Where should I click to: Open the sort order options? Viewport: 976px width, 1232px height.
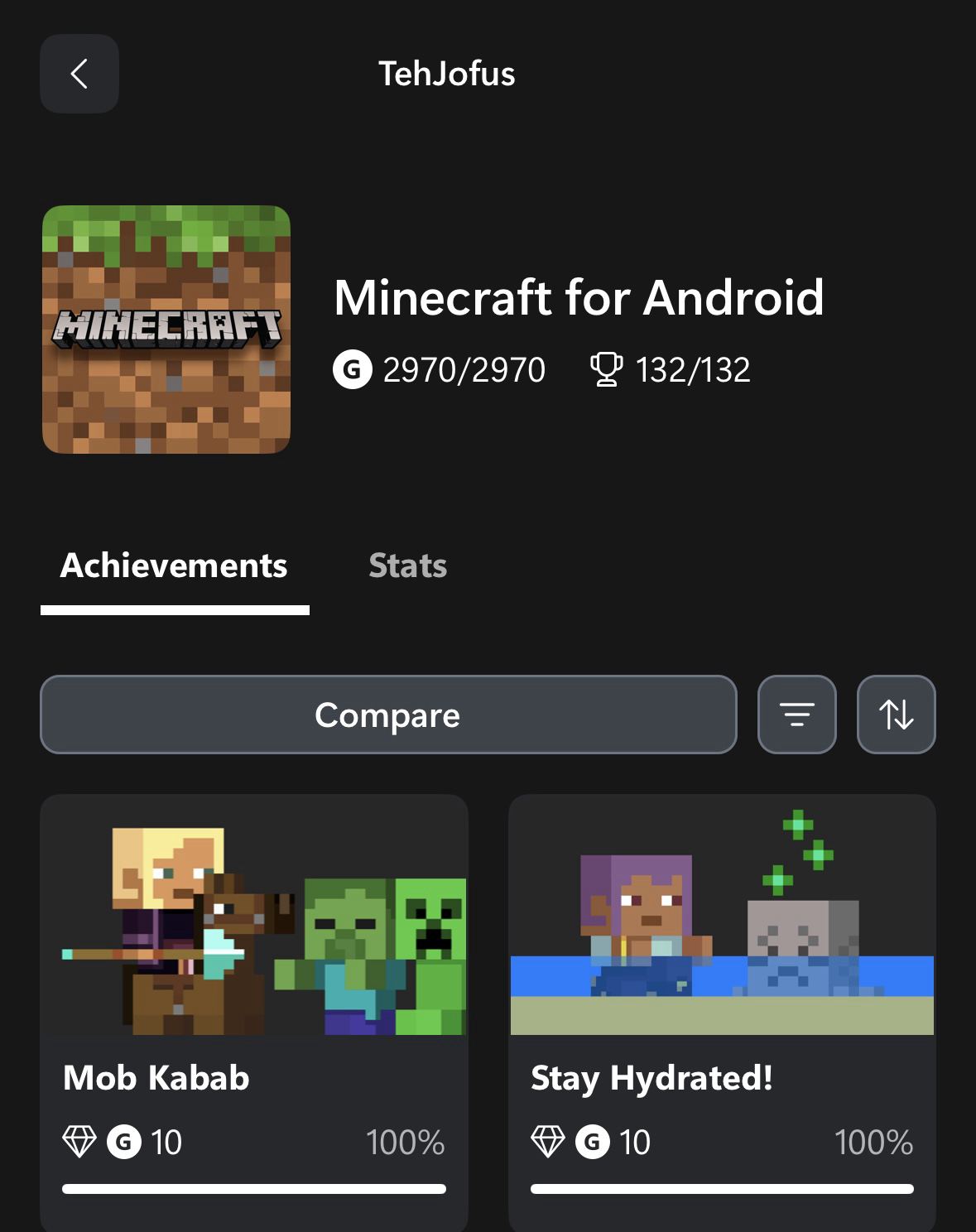pyautogui.click(x=896, y=715)
